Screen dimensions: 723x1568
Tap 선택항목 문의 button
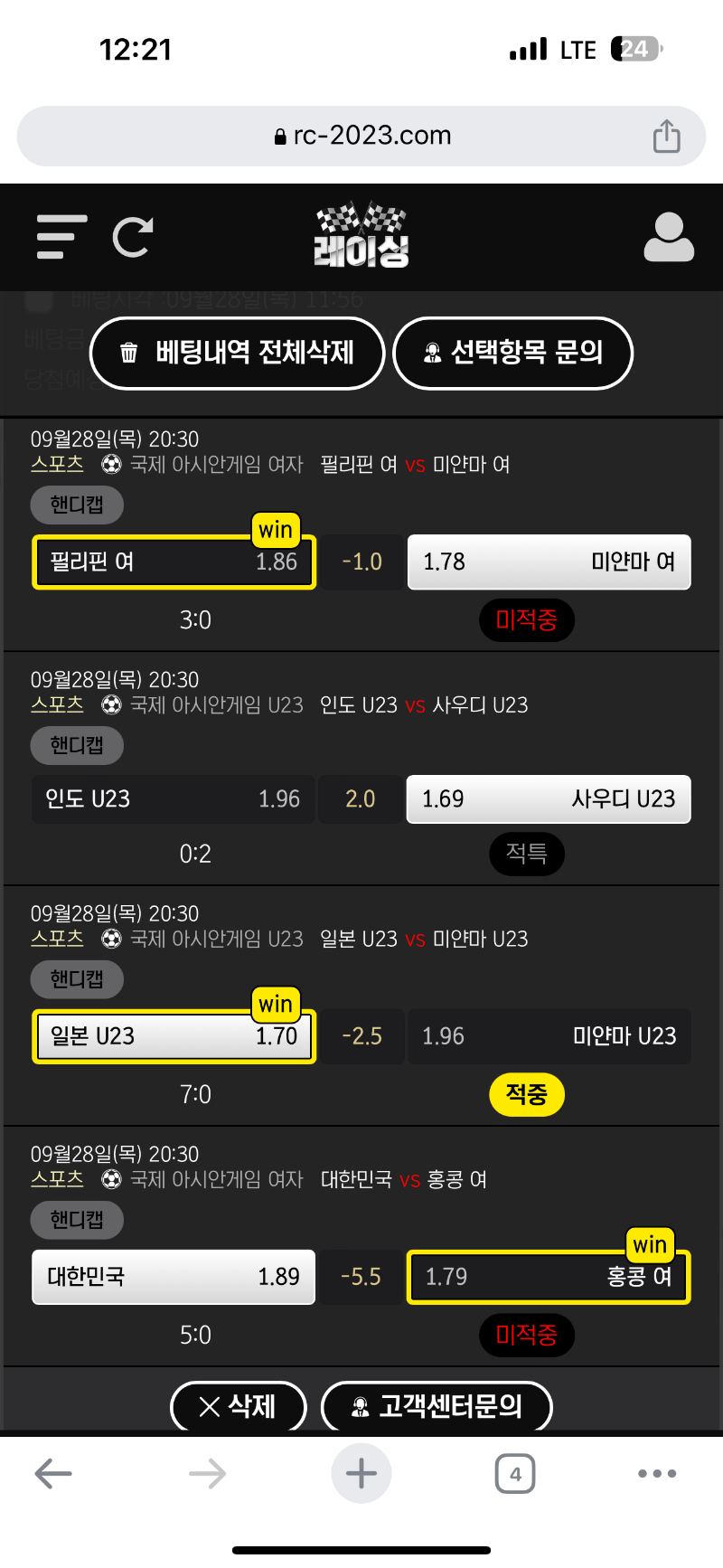click(x=512, y=353)
